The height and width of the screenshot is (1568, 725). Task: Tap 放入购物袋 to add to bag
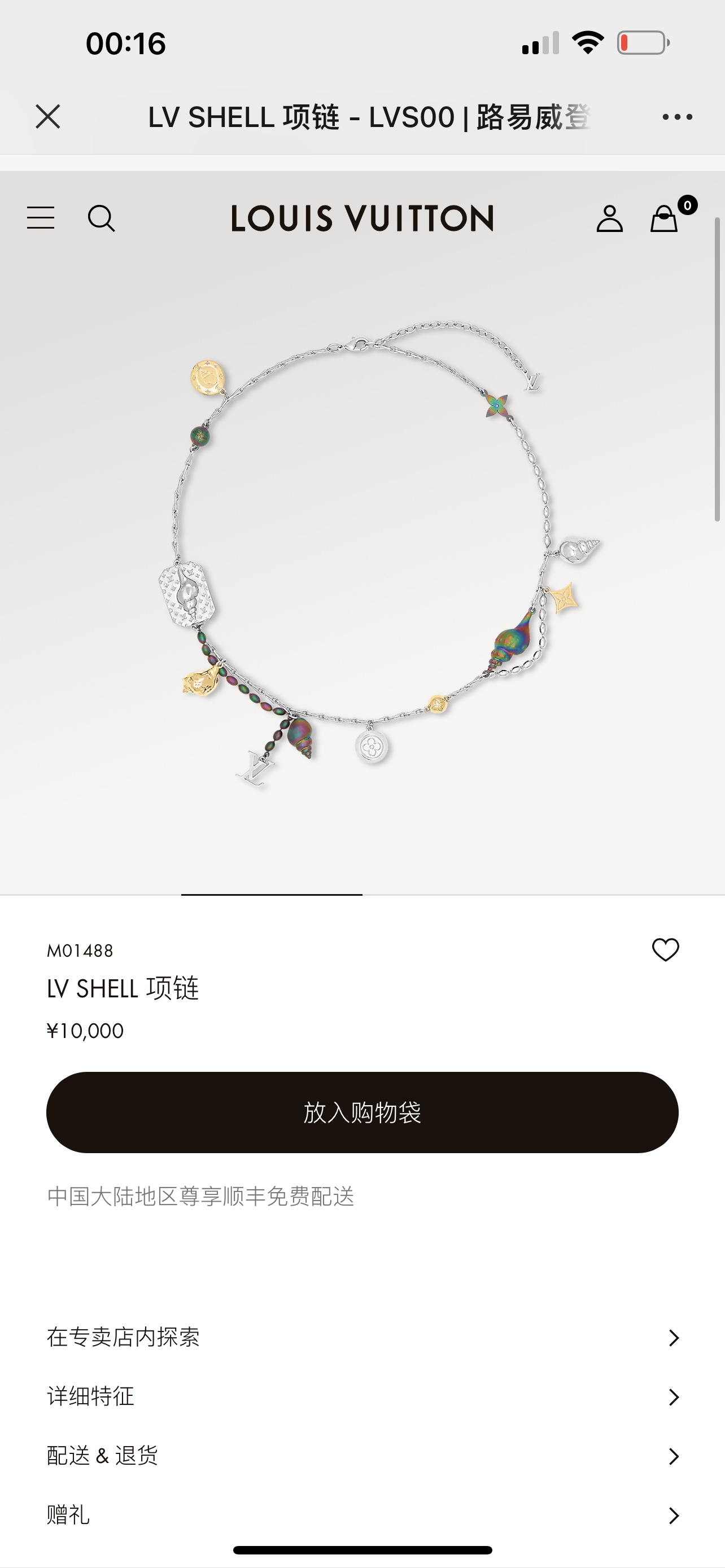pos(362,1112)
